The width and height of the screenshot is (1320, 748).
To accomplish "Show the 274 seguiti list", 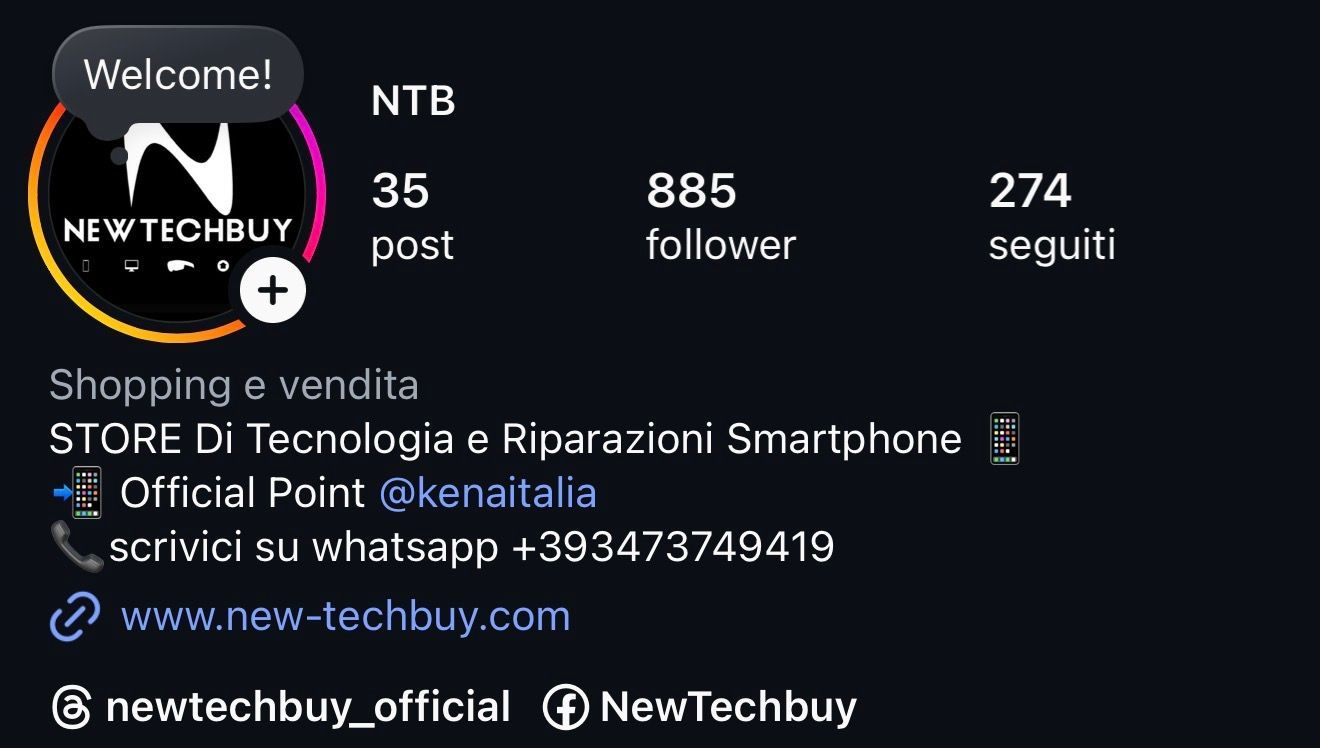I will pyautogui.click(x=1051, y=216).
